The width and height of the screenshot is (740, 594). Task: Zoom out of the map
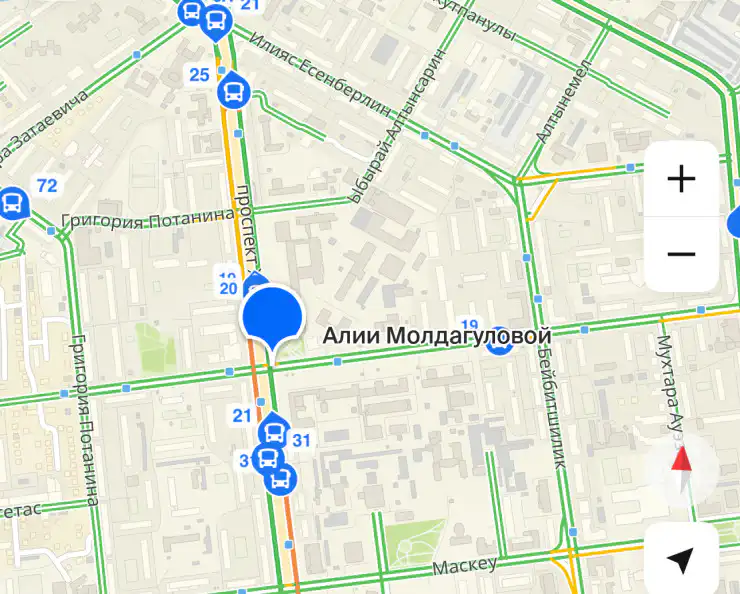681,254
